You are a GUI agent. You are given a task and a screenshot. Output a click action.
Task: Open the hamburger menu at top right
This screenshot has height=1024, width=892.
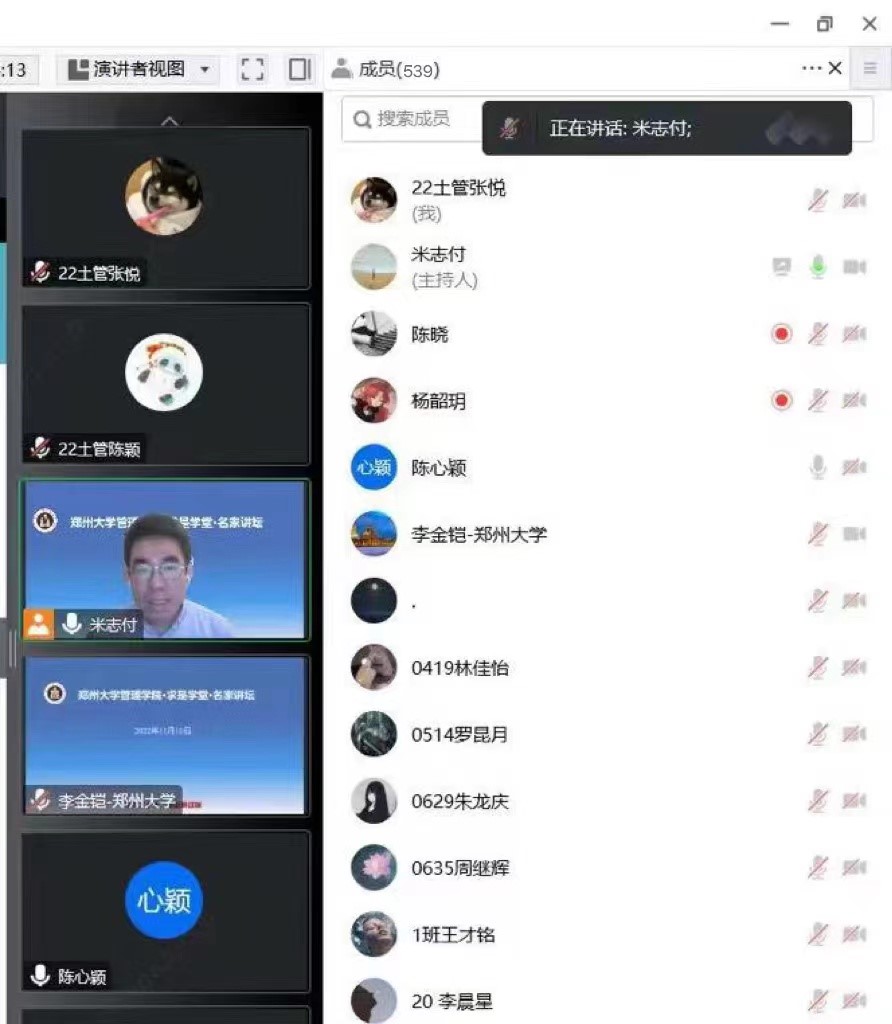click(870, 69)
